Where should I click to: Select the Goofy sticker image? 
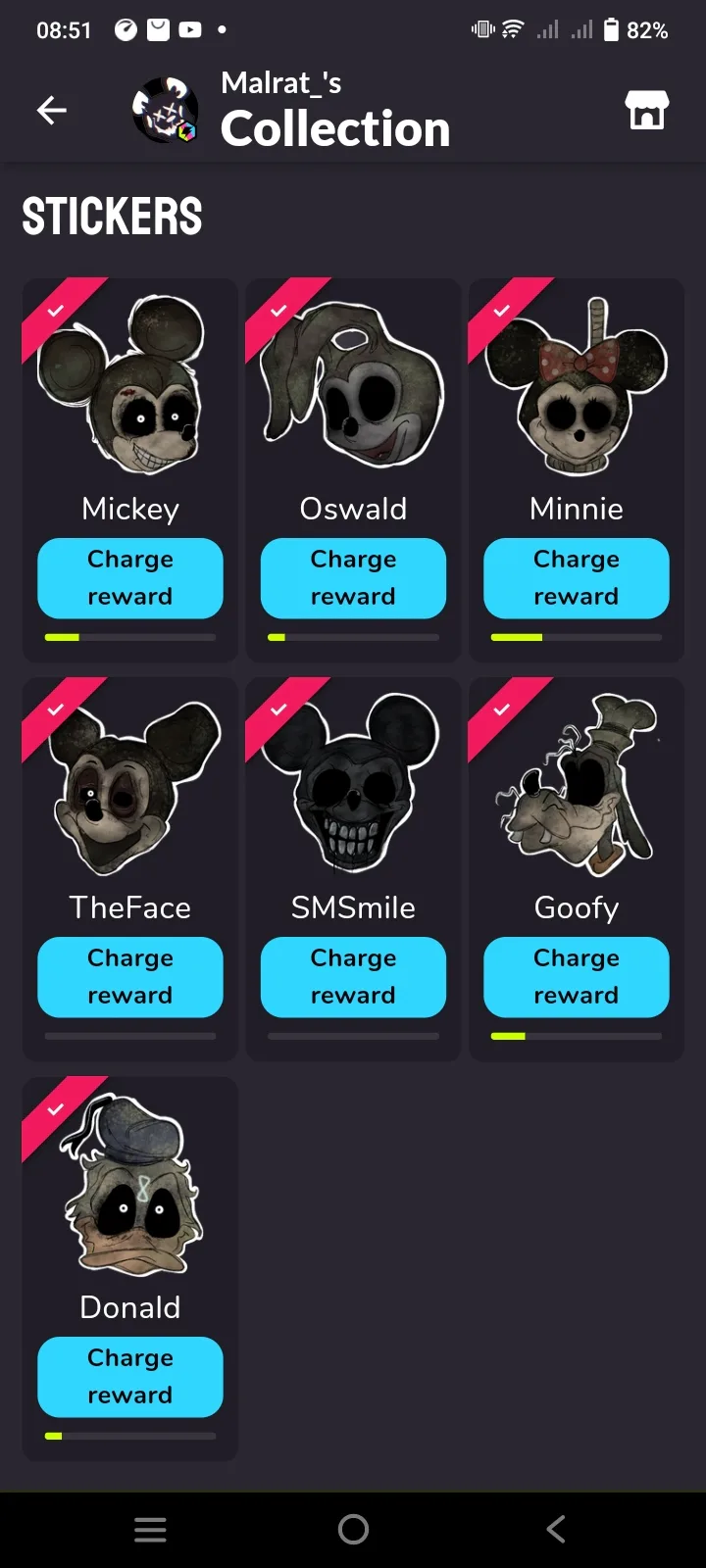point(577,784)
